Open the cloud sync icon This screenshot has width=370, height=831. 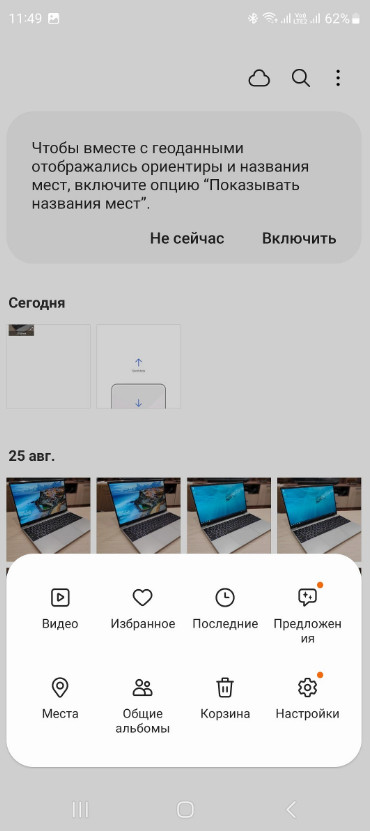[259, 79]
